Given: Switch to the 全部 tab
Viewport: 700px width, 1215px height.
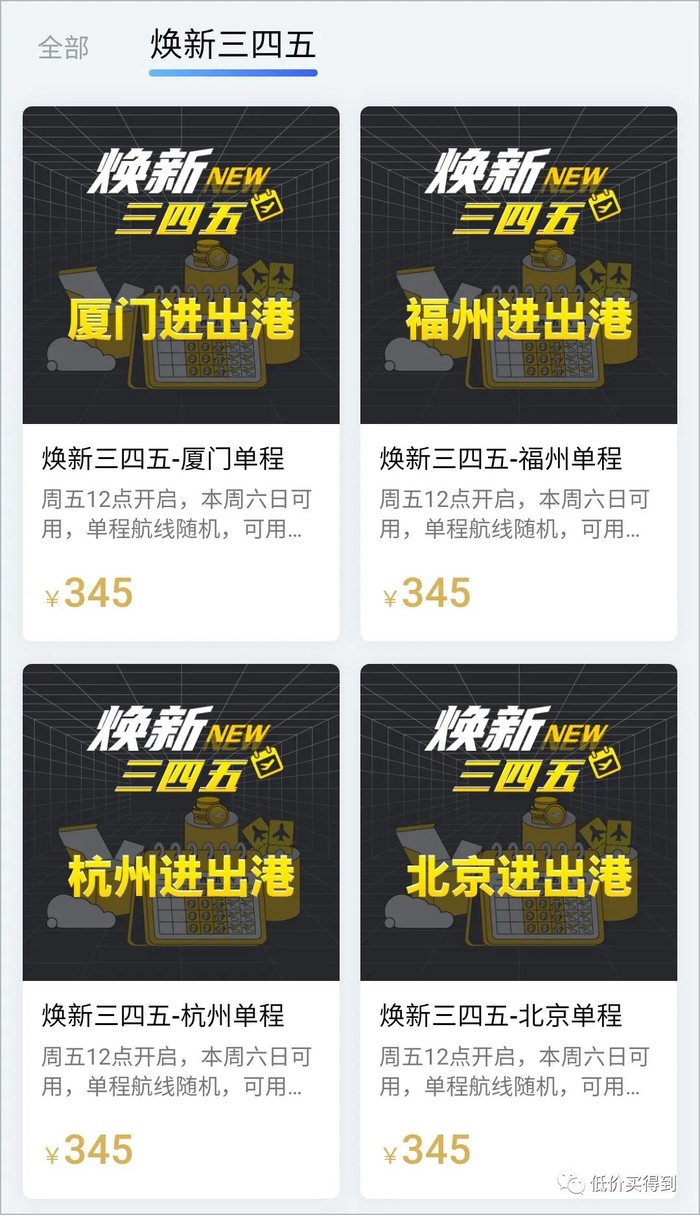Looking at the screenshot, I should point(63,47).
